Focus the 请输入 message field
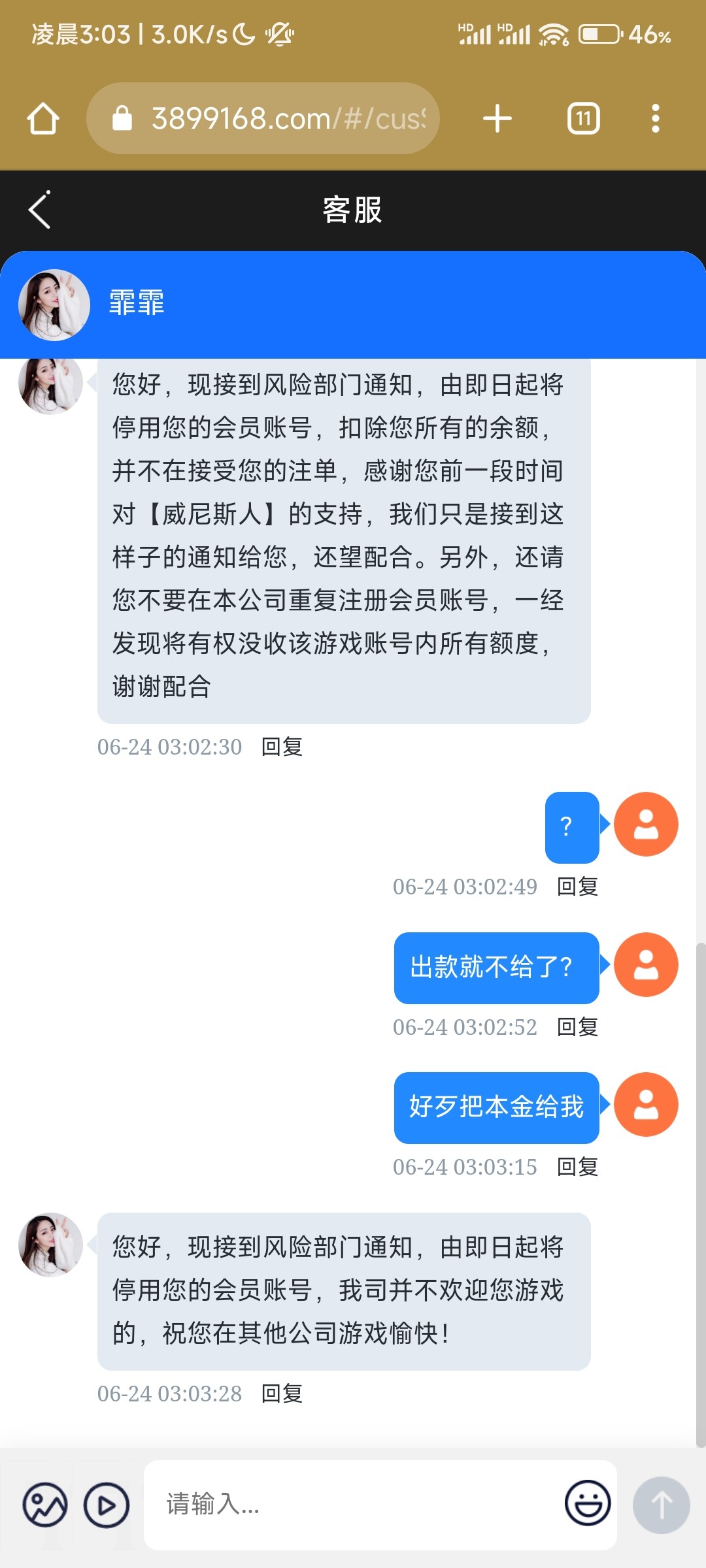 tap(353, 1505)
